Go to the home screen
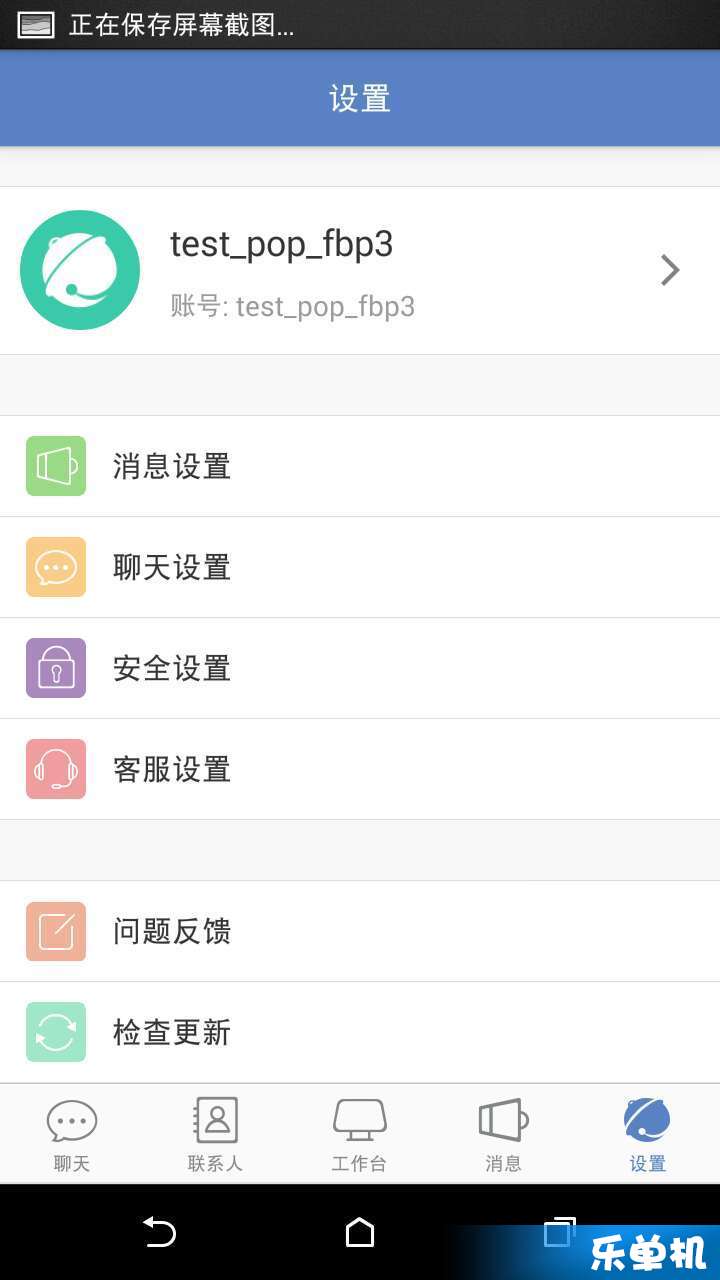 coord(360,1232)
